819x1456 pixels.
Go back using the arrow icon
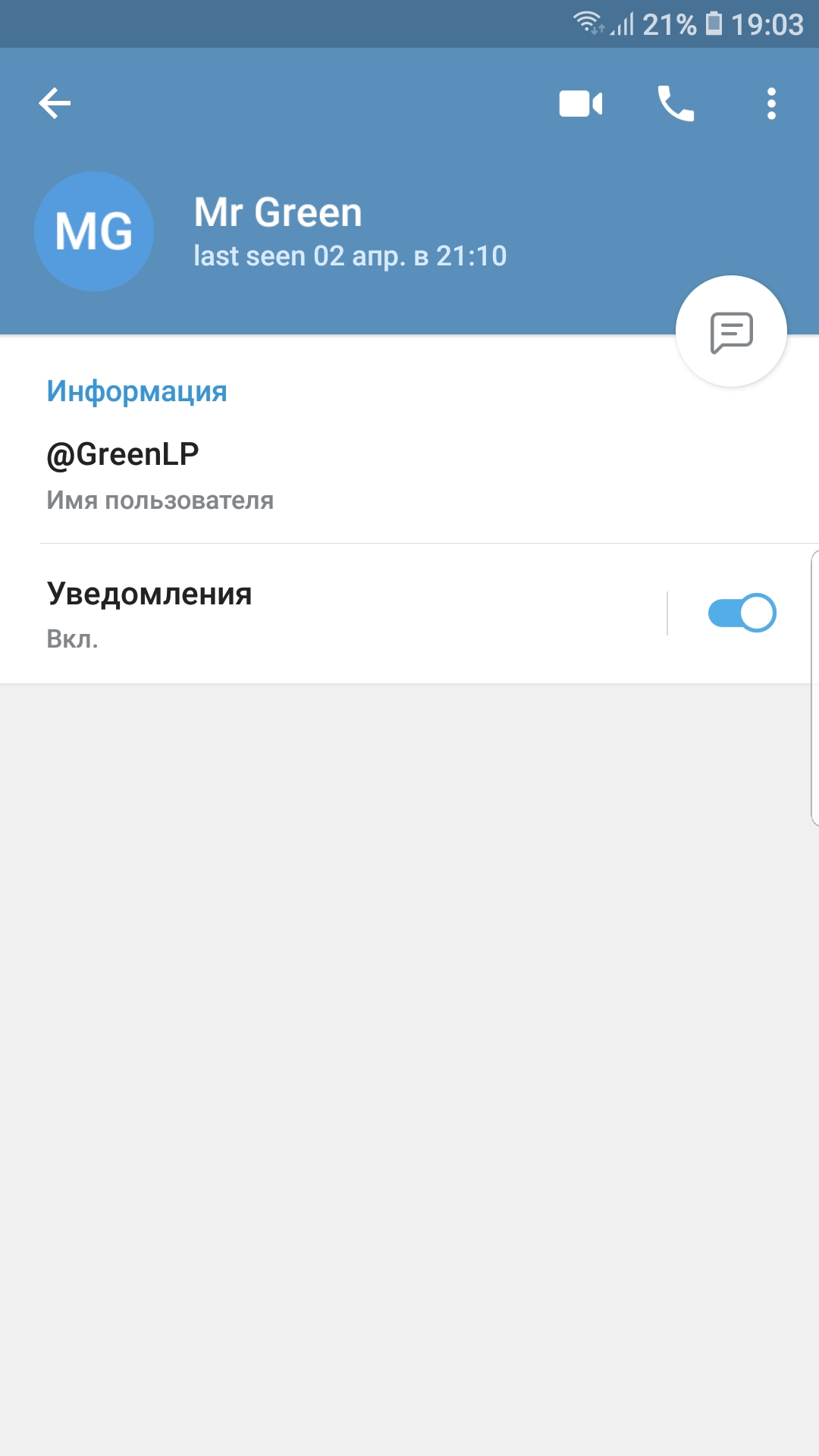click(x=55, y=103)
